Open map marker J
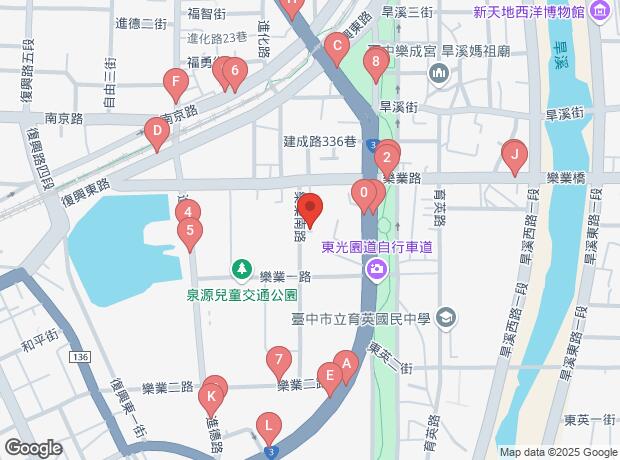 click(514, 154)
